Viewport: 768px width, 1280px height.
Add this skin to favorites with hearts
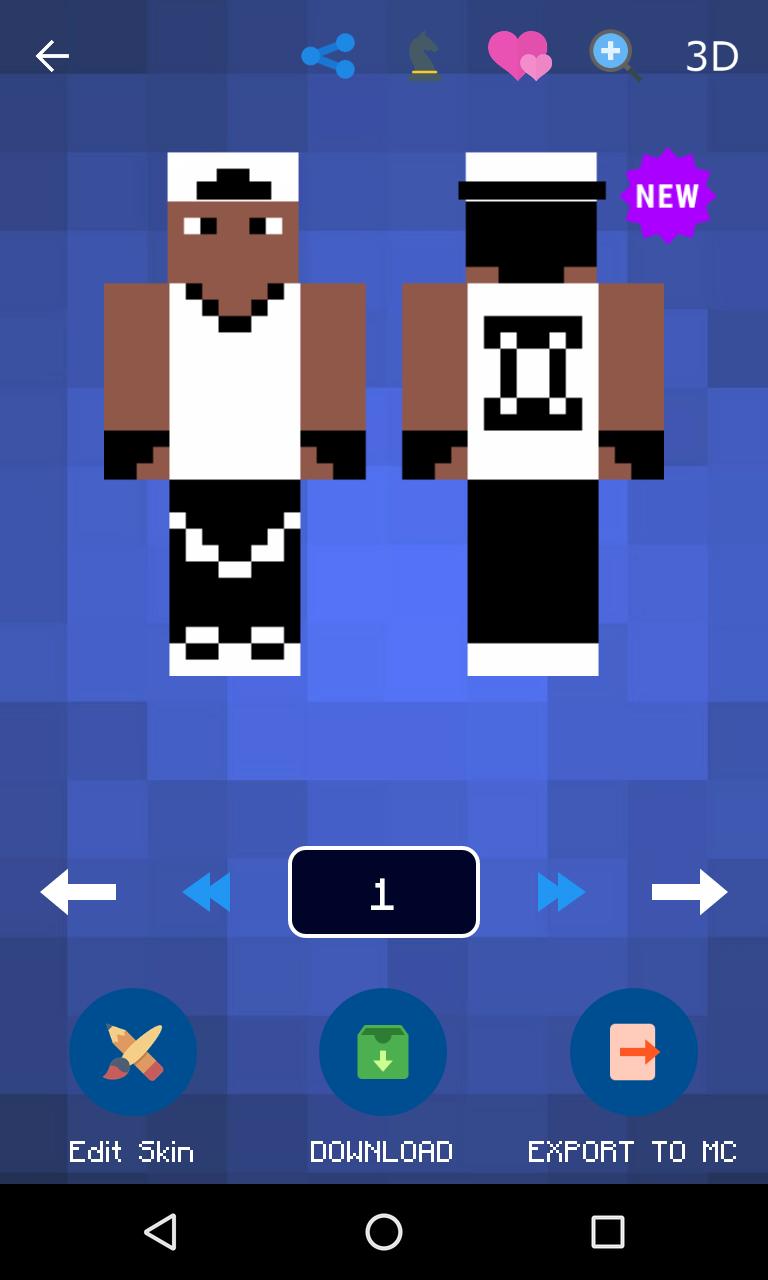(519, 56)
